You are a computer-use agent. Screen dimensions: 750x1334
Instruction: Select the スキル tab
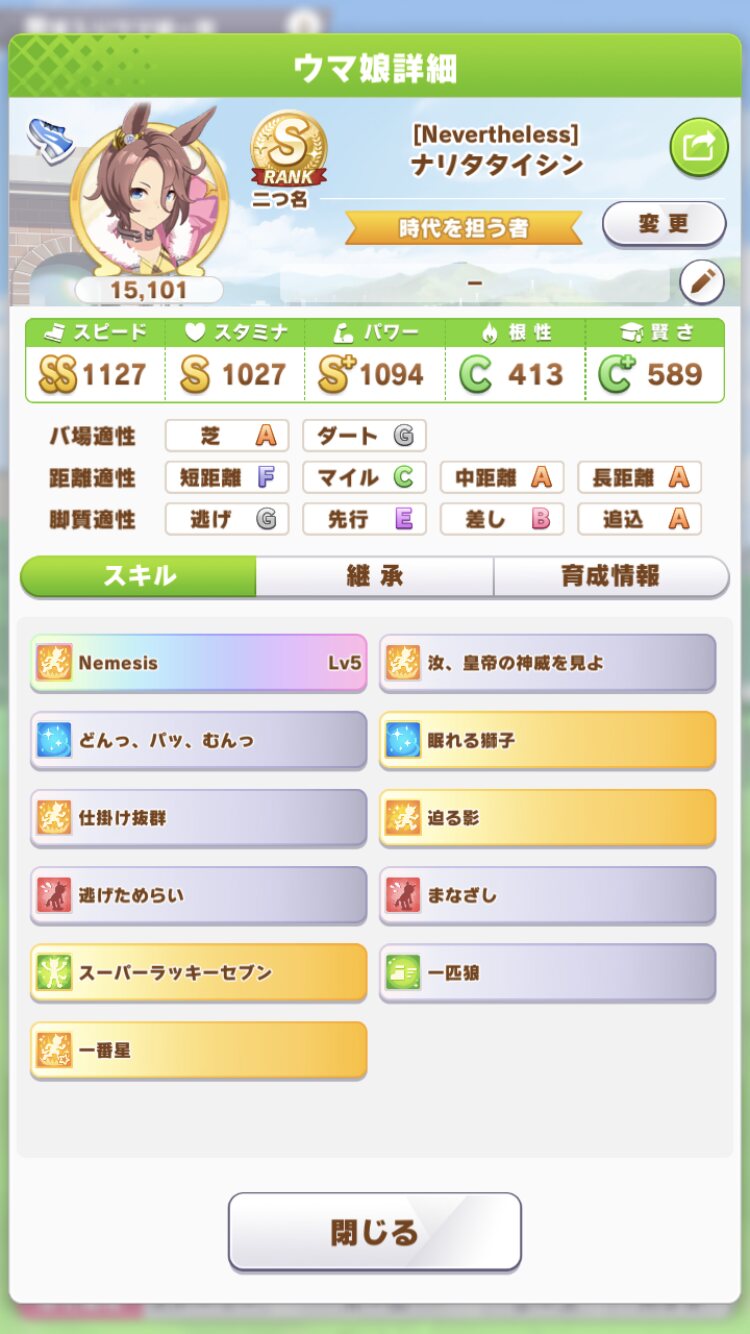click(139, 576)
